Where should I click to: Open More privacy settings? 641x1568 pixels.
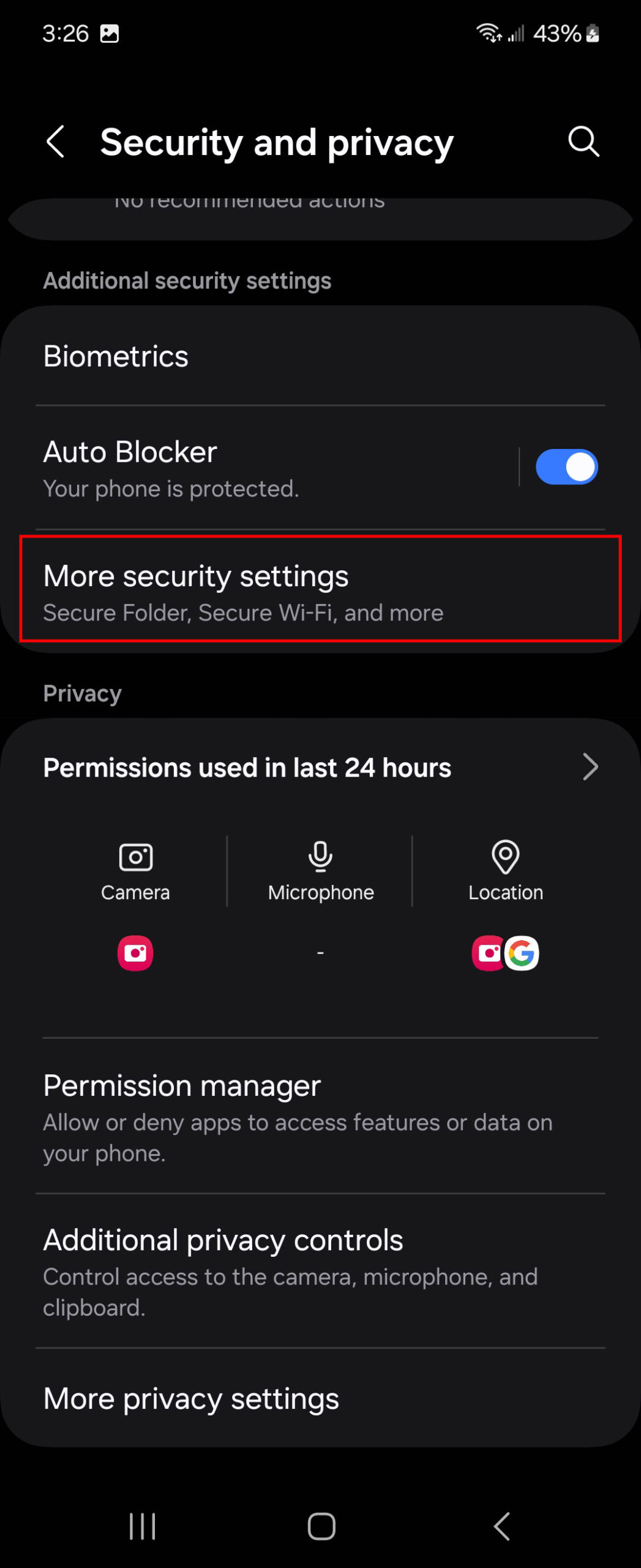point(320,1399)
